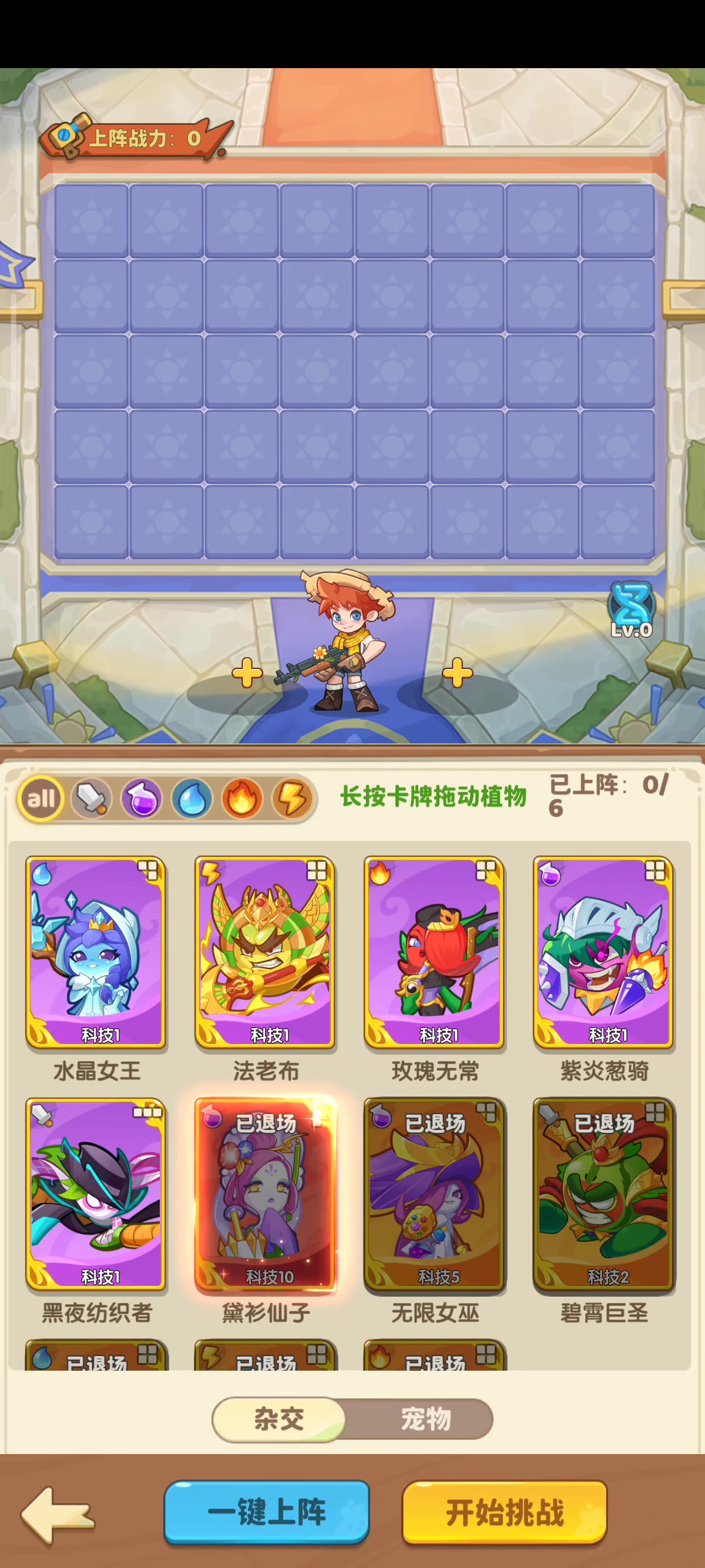Image resolution: width=705 pixels, height=1568 pixels.
Task: Filter plants by the fire type
Action: tap(241, 798)
